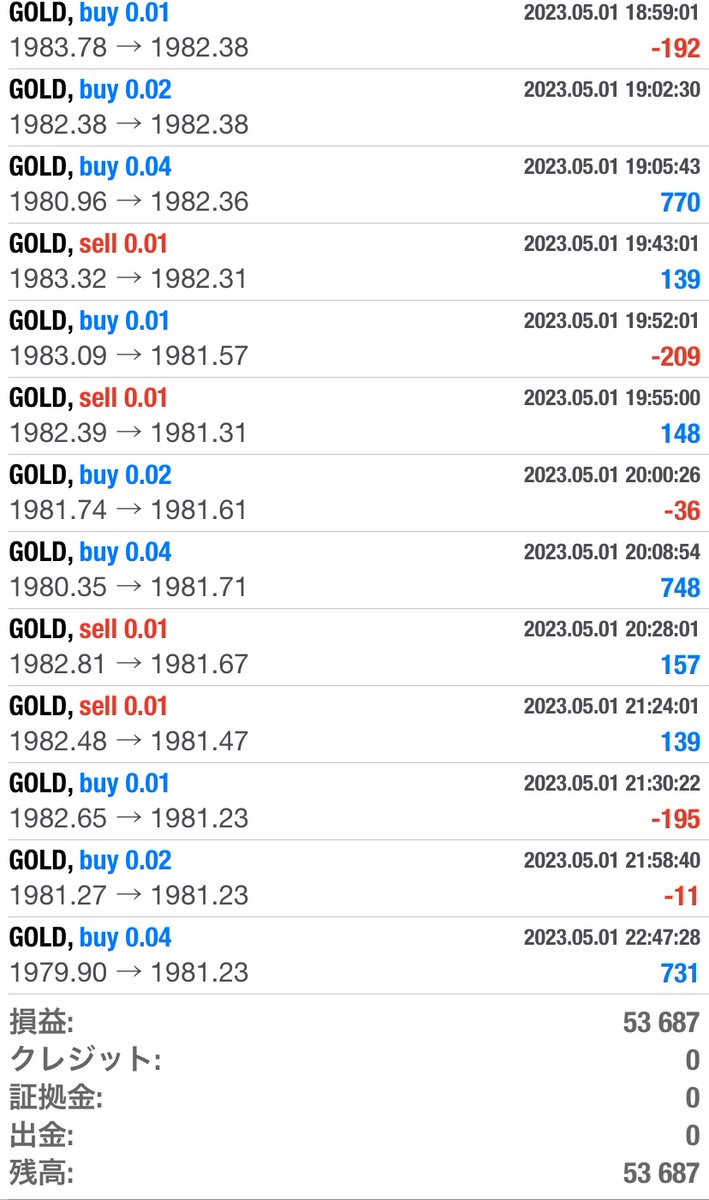Image resolution: width=709 pixels, height=1200 pixels.
Task: Show details of the 20:00:26 GOLD buy trade
Action: (x=354, y=492)
